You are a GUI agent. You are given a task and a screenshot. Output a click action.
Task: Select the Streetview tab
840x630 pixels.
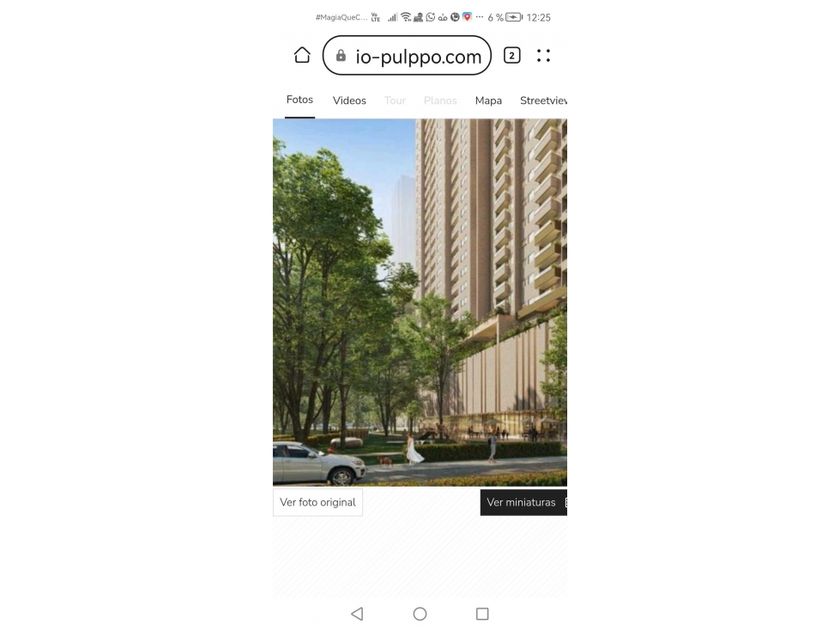pos(543,101)
